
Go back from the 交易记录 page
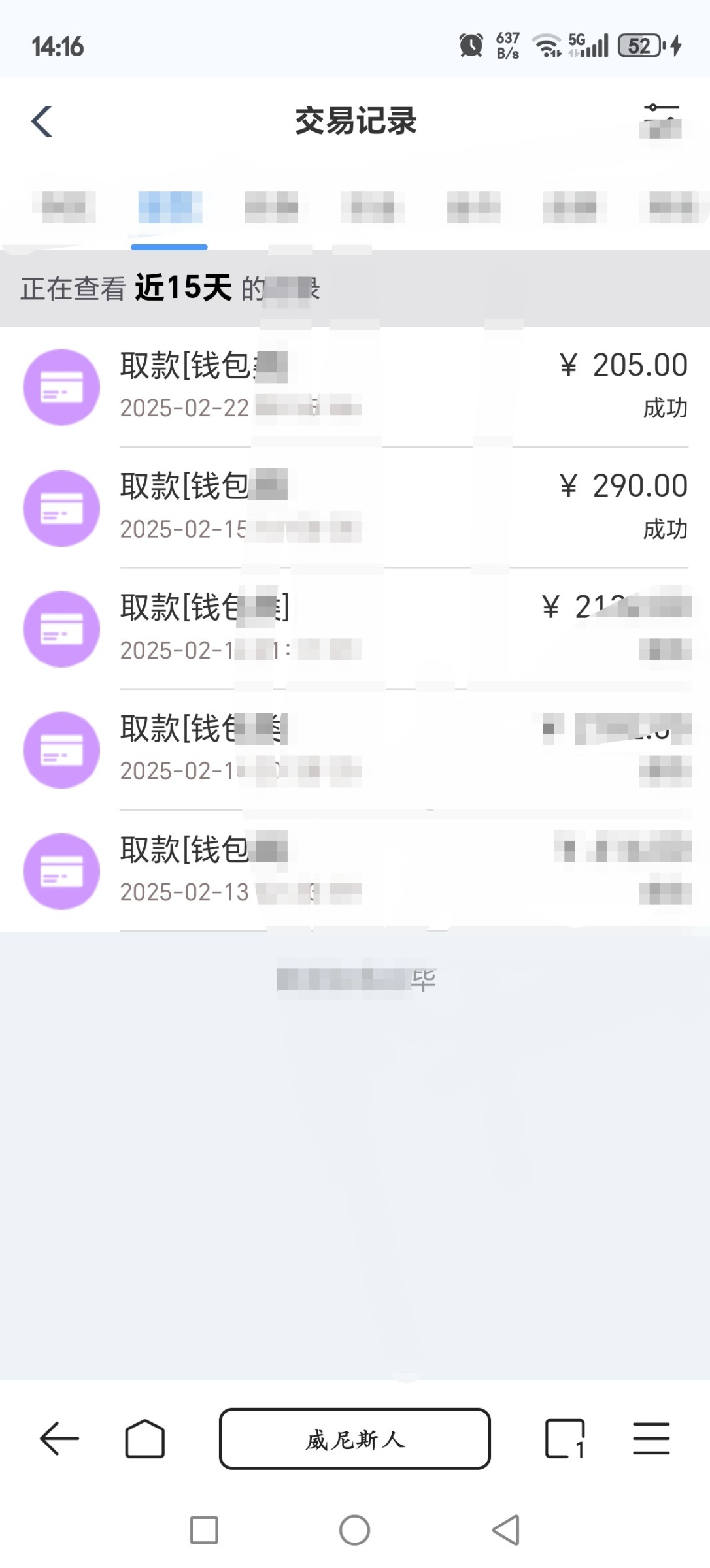42,122
